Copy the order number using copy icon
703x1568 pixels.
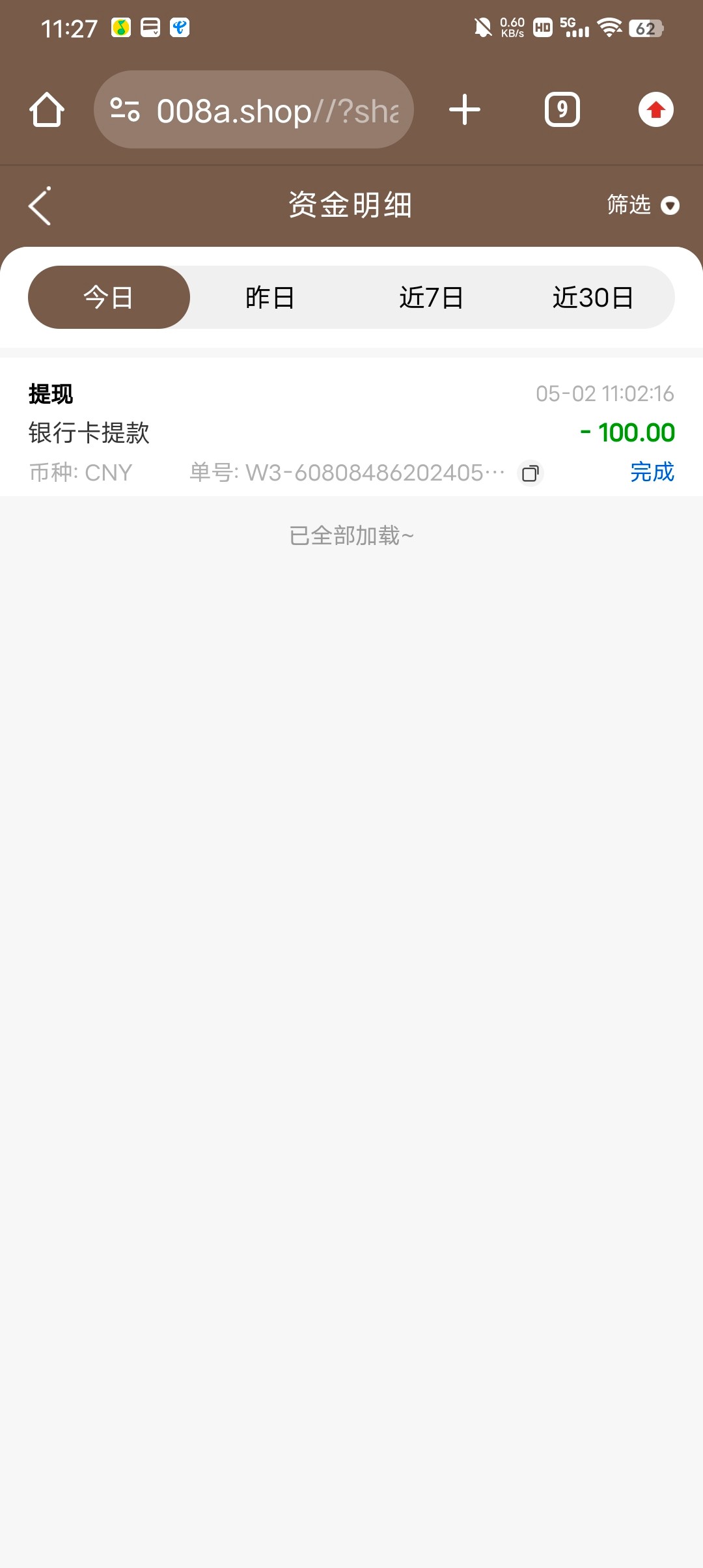click(x=531, y=473)
